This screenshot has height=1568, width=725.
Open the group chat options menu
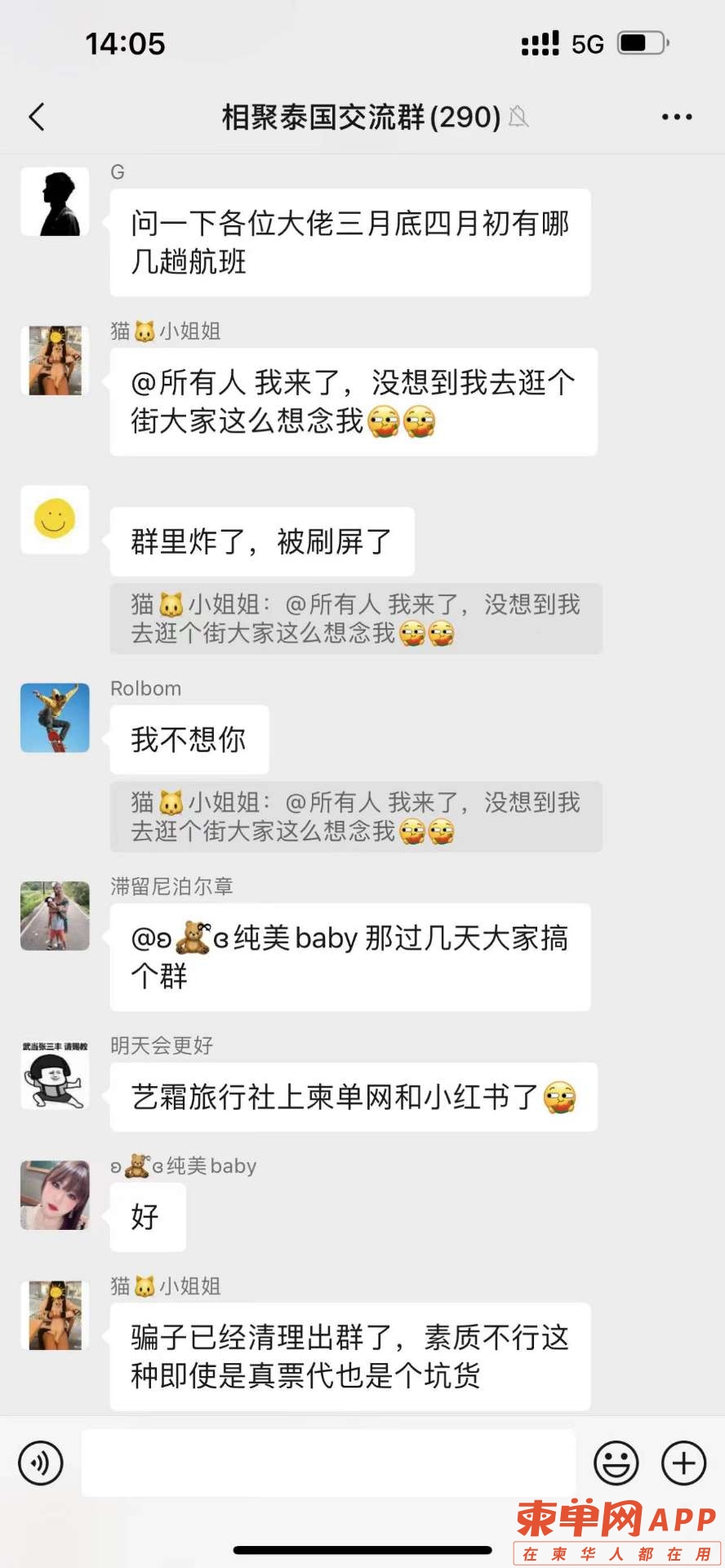click(x=677, y=117)
